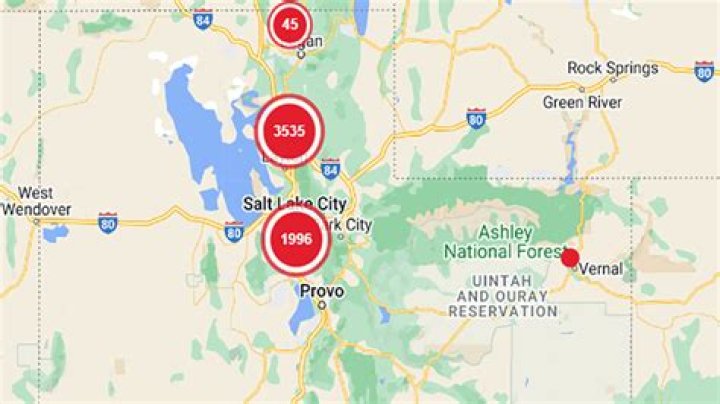Select the 1996 cluster near Salt Lake City
The width and height of the screenshot is (720, 404).
(295, 240)
